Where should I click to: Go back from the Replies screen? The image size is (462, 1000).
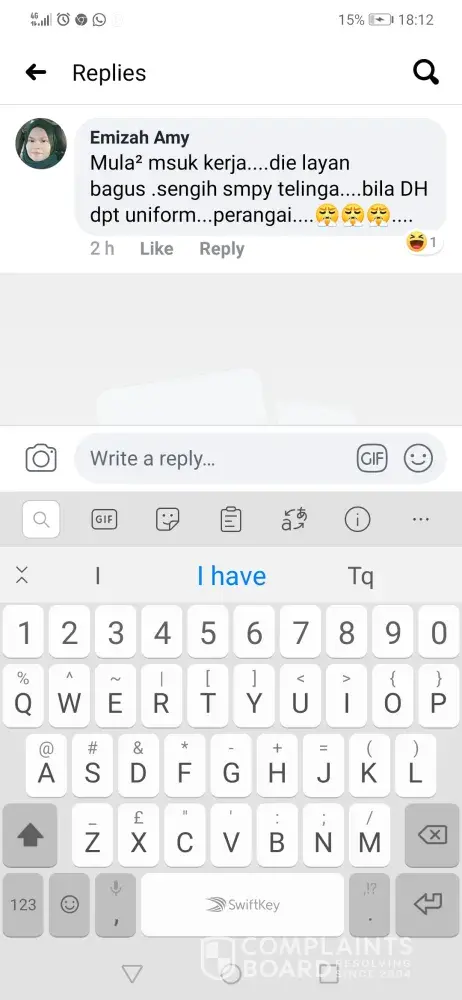point(36,73)
